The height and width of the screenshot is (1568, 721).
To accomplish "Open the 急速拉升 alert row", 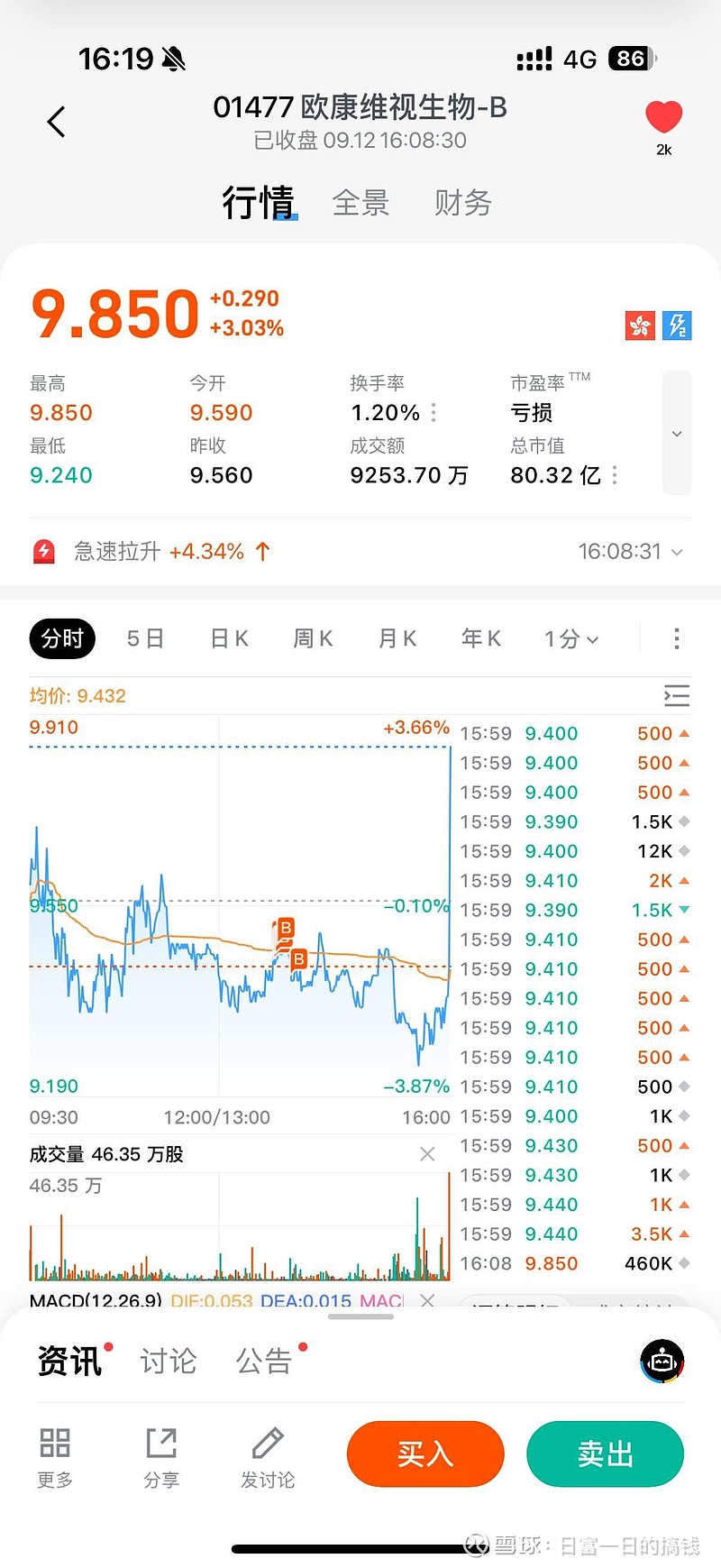I will (360, 551).
